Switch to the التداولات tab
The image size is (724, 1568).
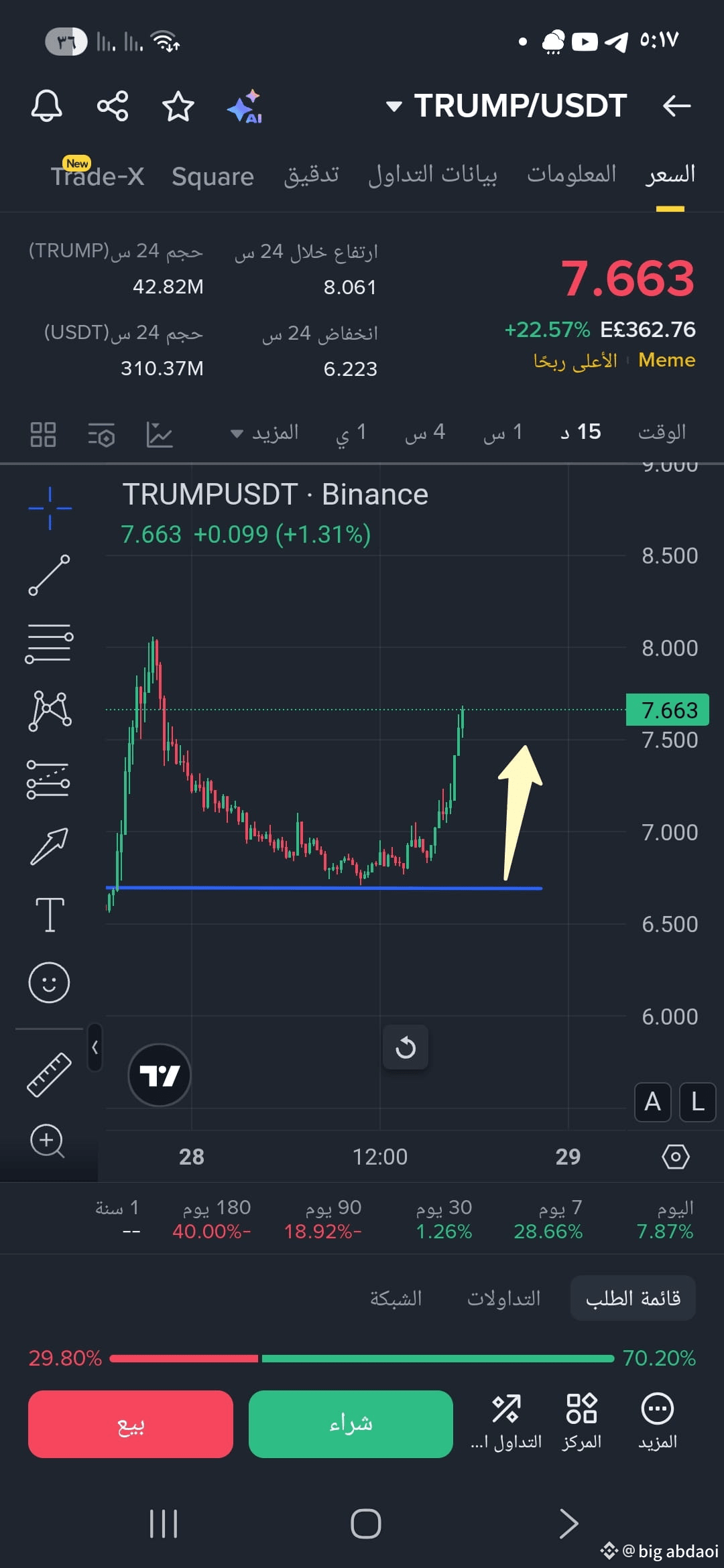[504, 1297]
